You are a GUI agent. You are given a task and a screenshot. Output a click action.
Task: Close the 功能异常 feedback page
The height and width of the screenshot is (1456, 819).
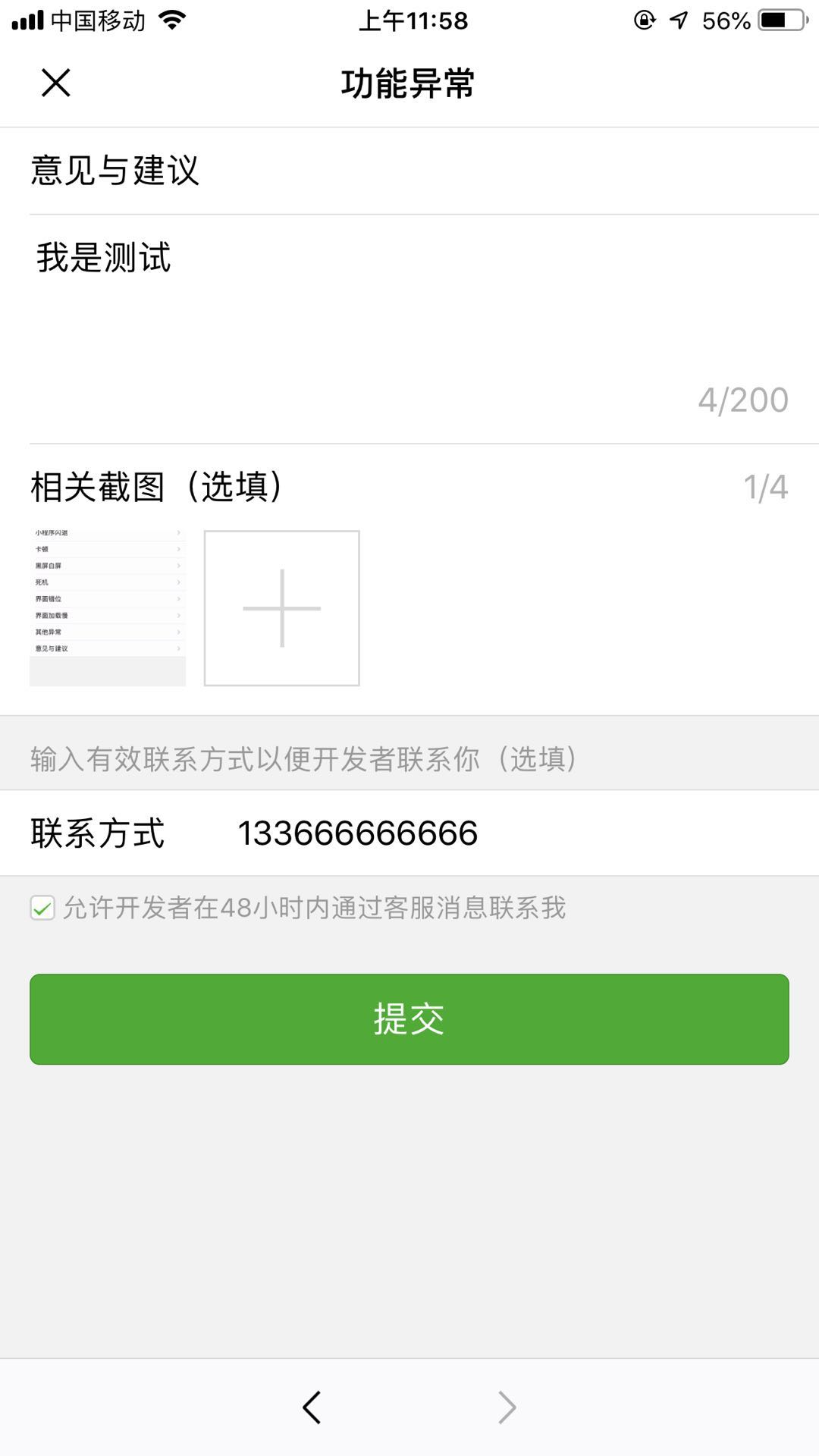pyautogui.click(x=55, y=83)
